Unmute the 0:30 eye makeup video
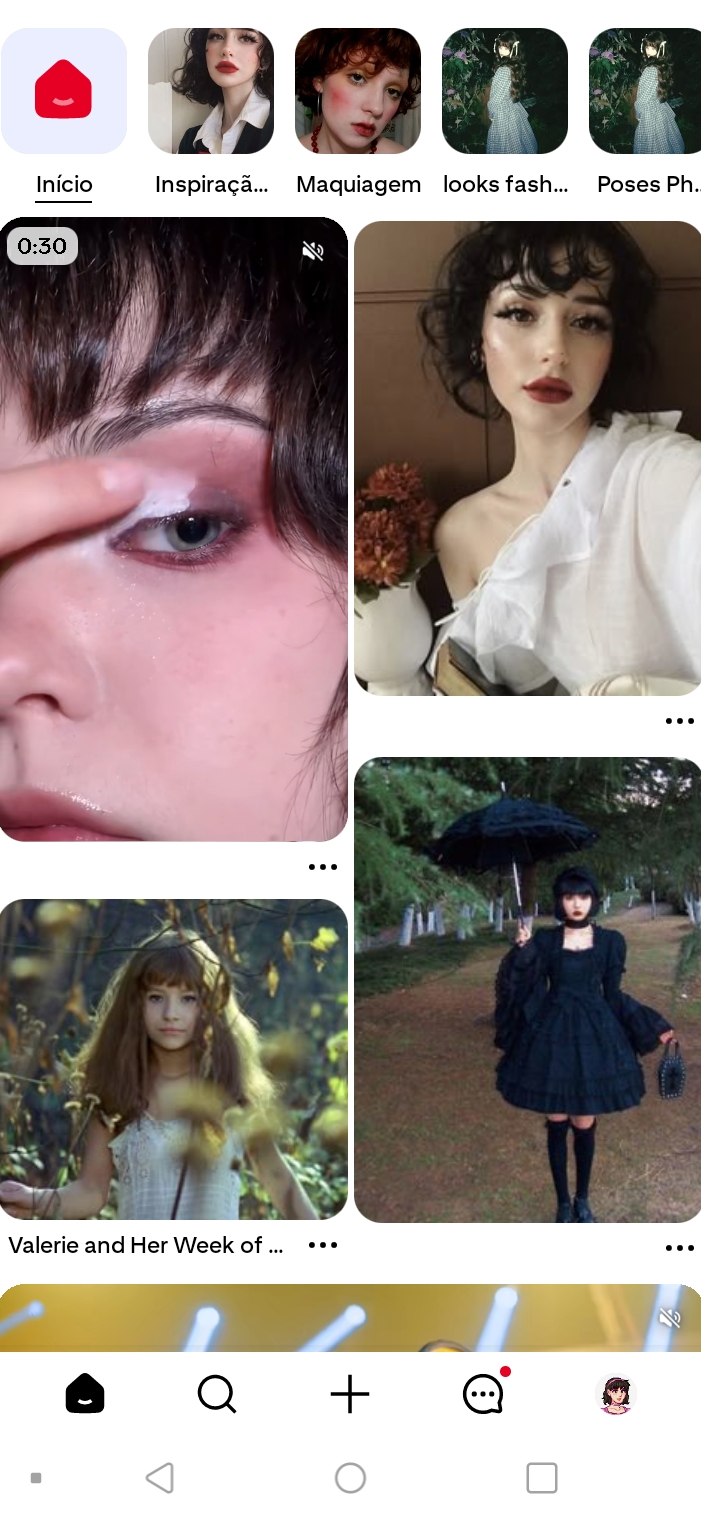Screen dimensions: 701x1520 313,251
